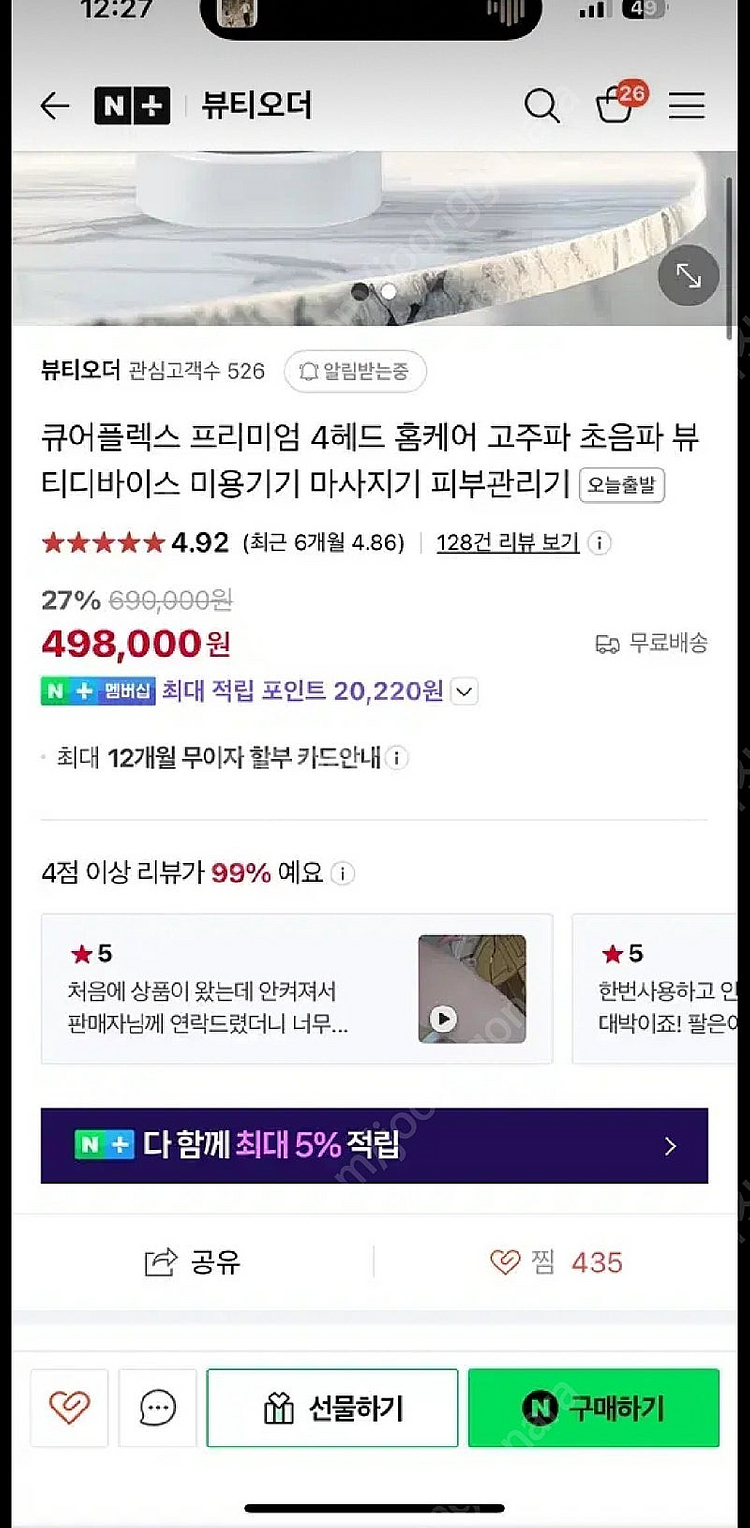Tap 구매하기 to buy now

click(x=593, y=1408)
